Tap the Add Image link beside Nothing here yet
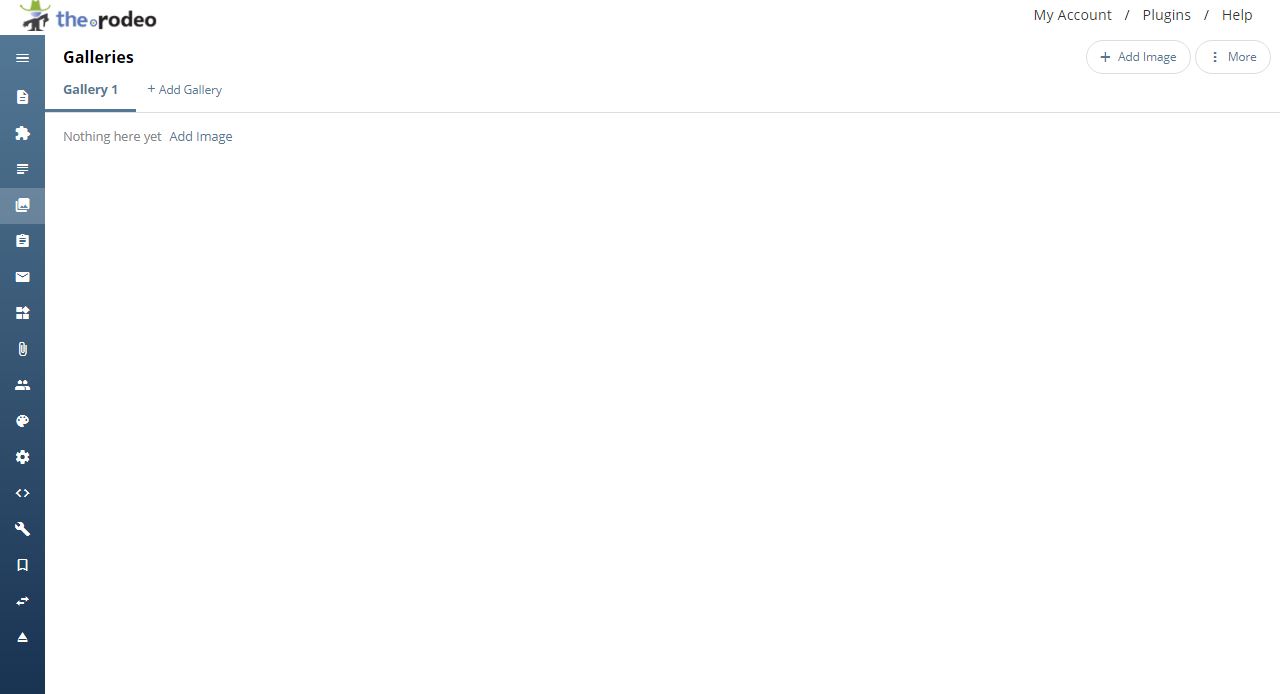 click(200, 136)
